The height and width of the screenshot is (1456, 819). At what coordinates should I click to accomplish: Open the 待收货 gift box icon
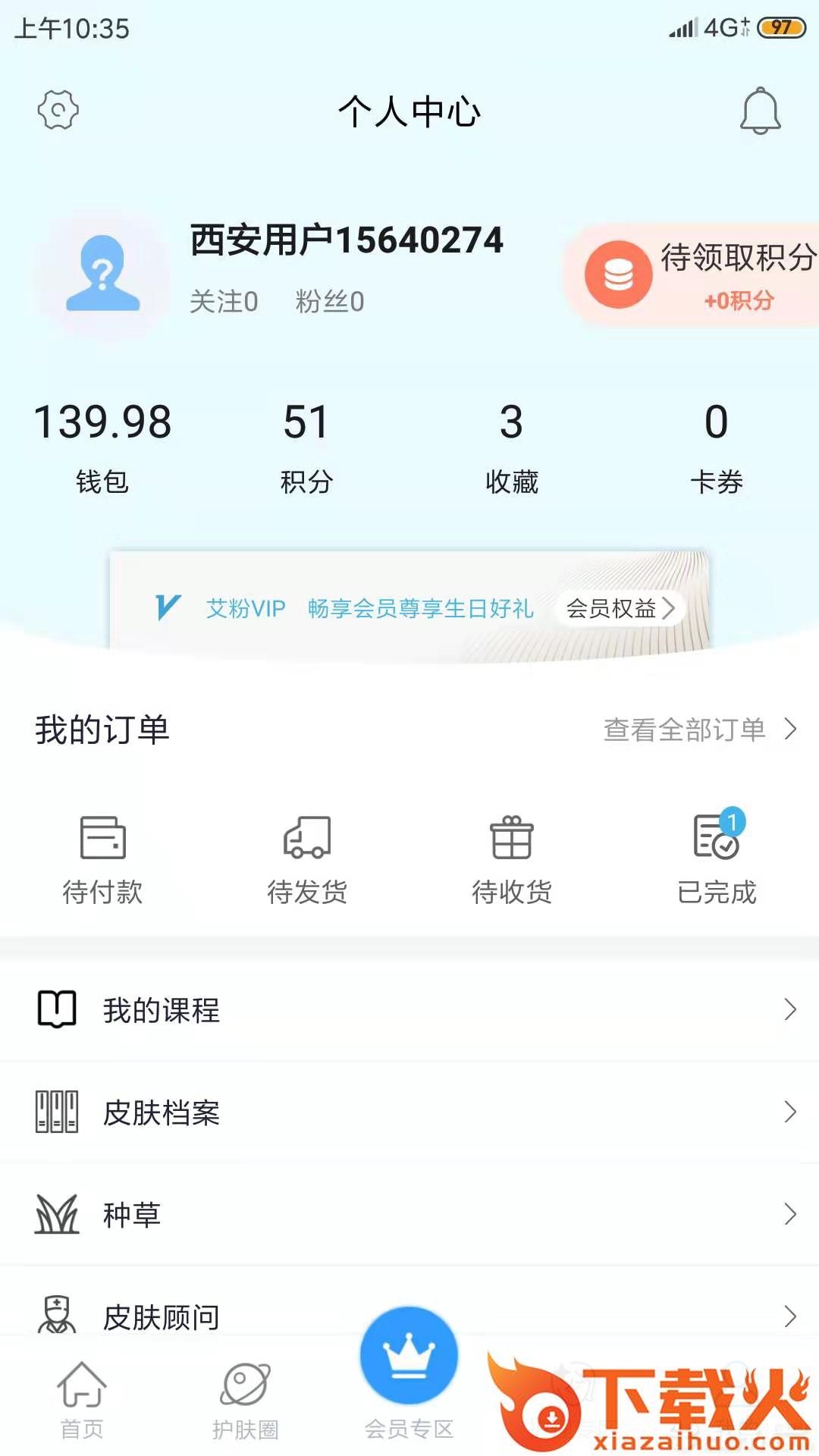pyautogui.click(x=513, y=839)
